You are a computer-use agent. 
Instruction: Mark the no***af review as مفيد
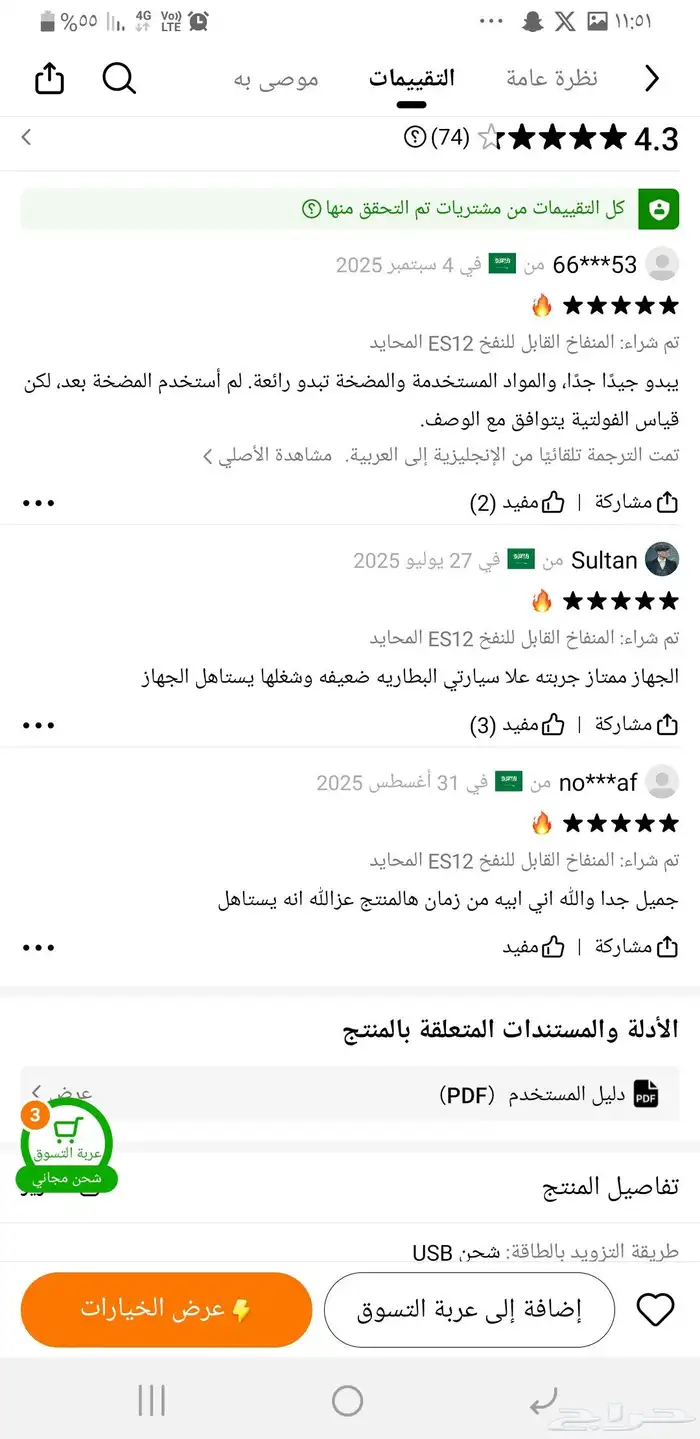click(534, 946)
